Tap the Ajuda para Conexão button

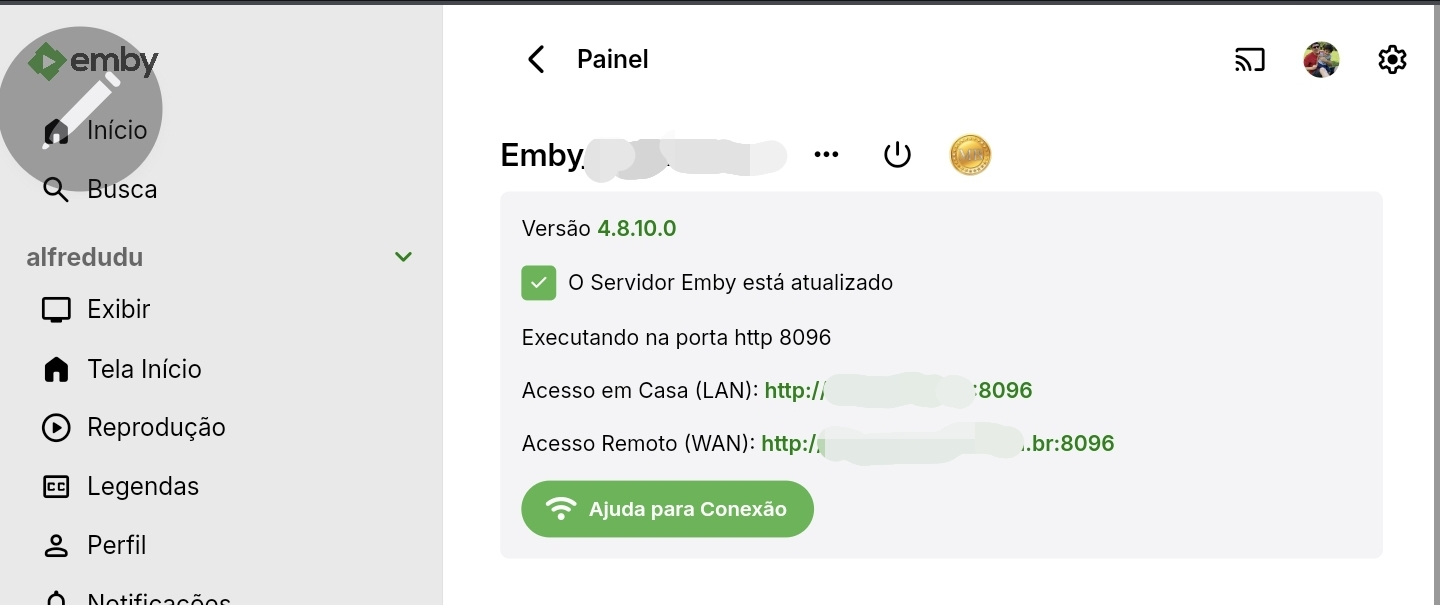(667, 509)
